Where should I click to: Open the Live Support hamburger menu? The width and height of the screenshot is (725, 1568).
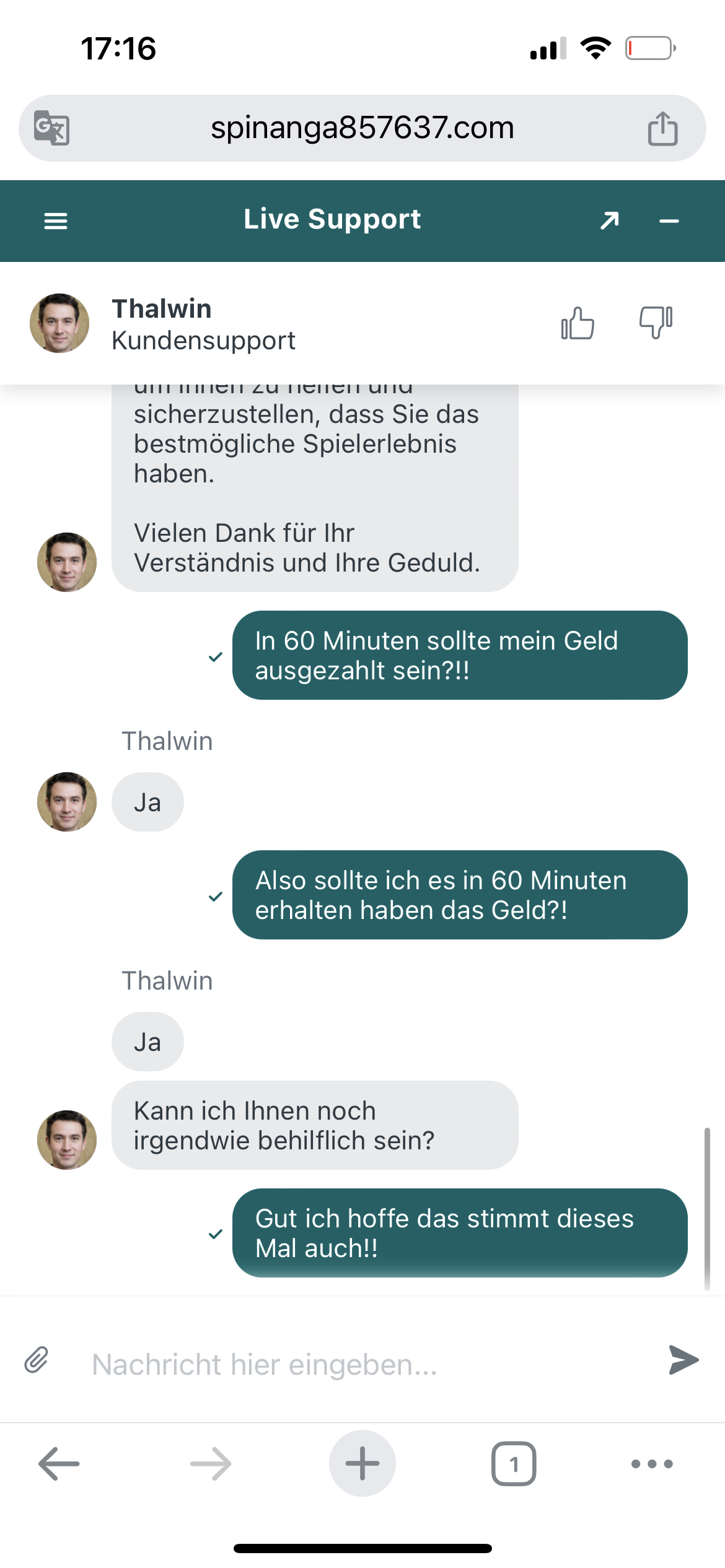click(x=56, y=221)
